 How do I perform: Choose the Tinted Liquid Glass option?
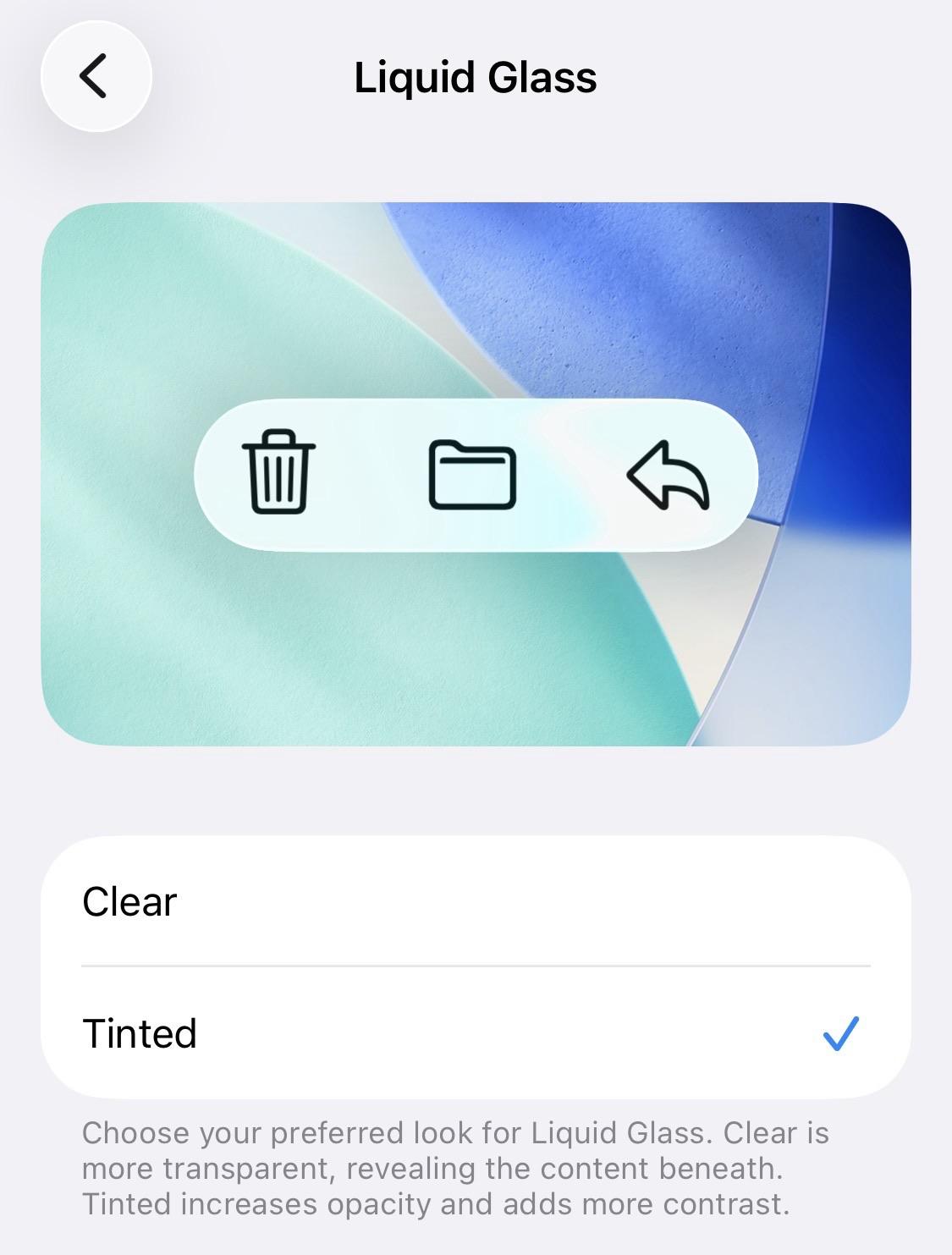coord(475,1033)
